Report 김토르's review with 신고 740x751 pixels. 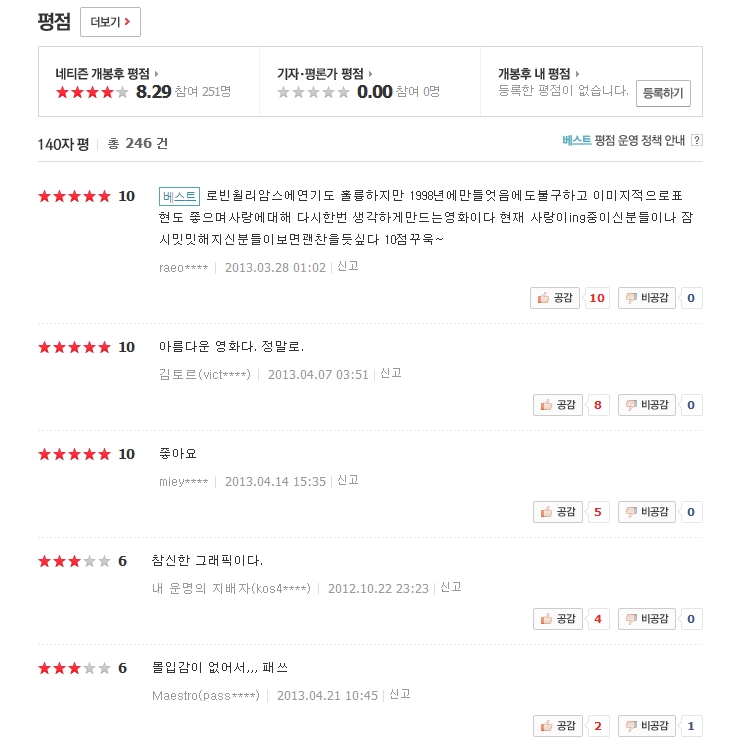391,373
